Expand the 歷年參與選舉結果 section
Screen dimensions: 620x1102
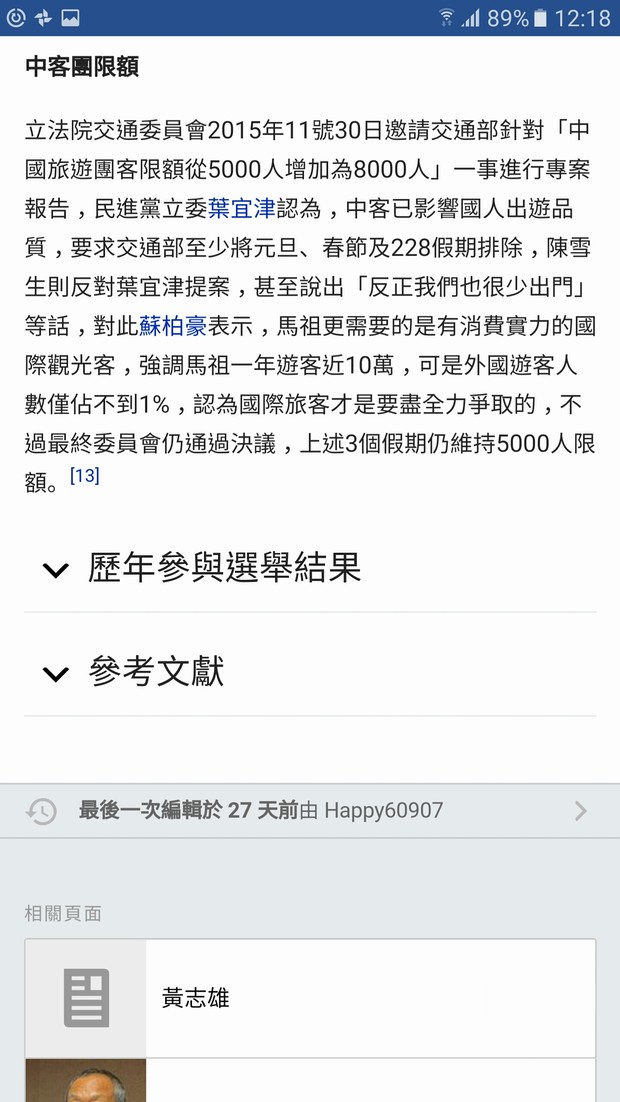[x=223, y=568]
